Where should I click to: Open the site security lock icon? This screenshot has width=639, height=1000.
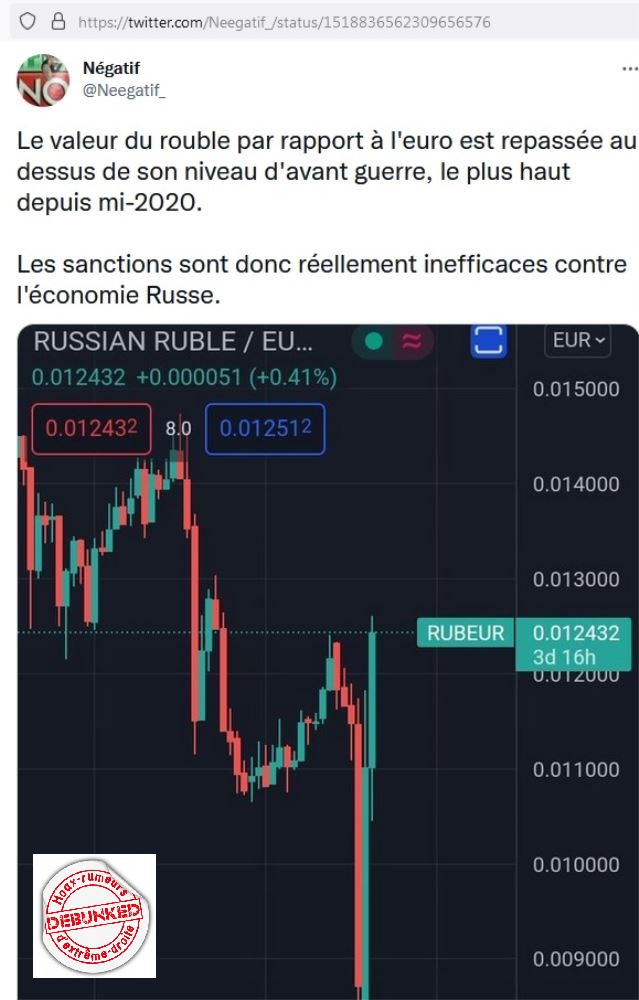[x=58, y=21]
